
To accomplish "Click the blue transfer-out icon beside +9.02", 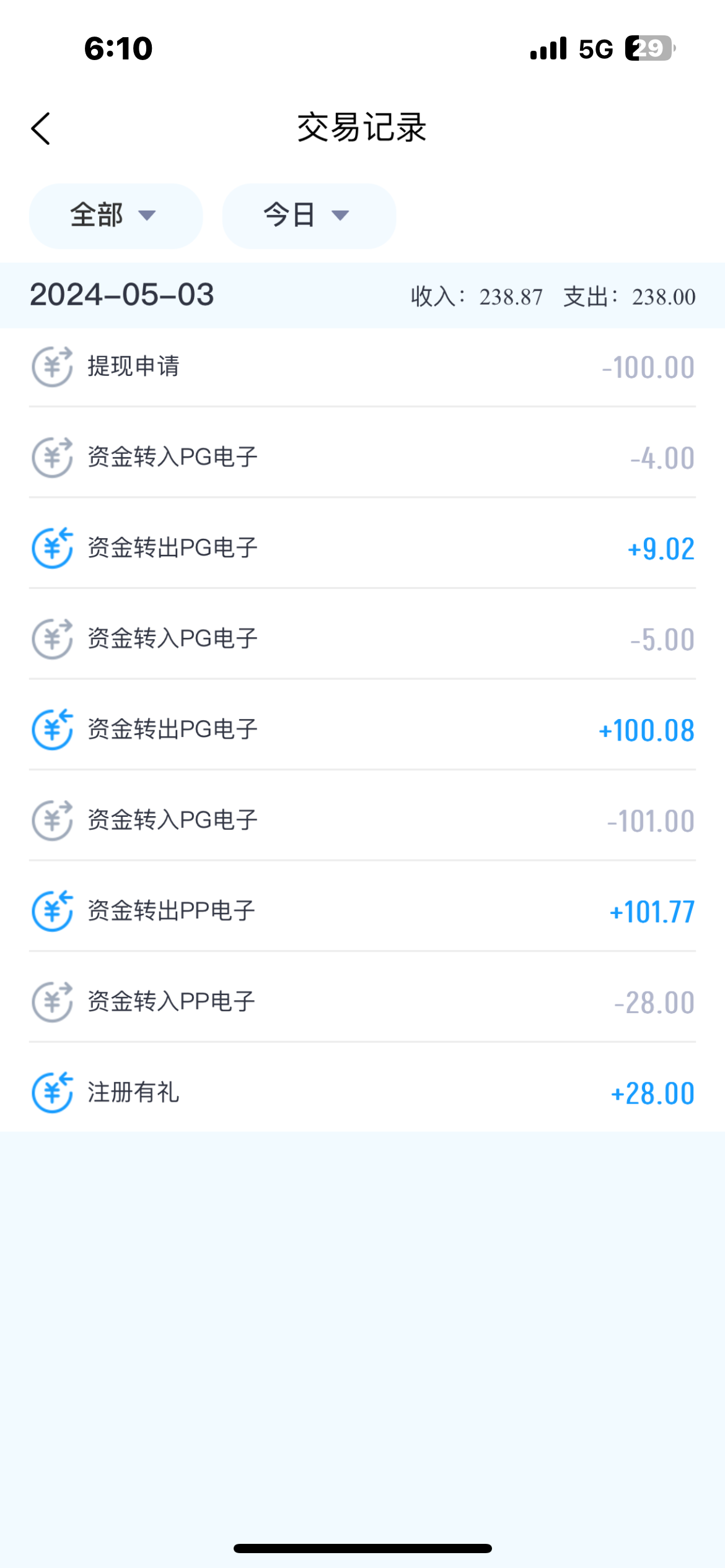I will 53,547.
